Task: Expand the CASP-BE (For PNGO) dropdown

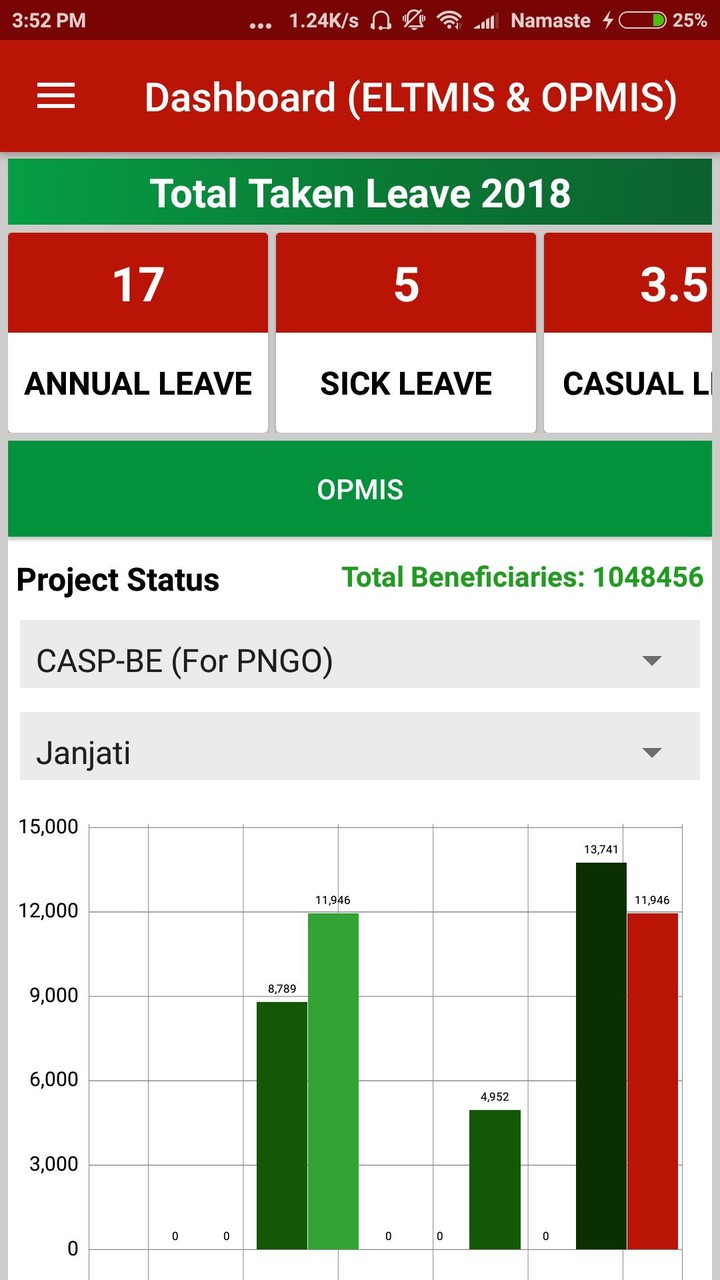Action: [360, 661]
